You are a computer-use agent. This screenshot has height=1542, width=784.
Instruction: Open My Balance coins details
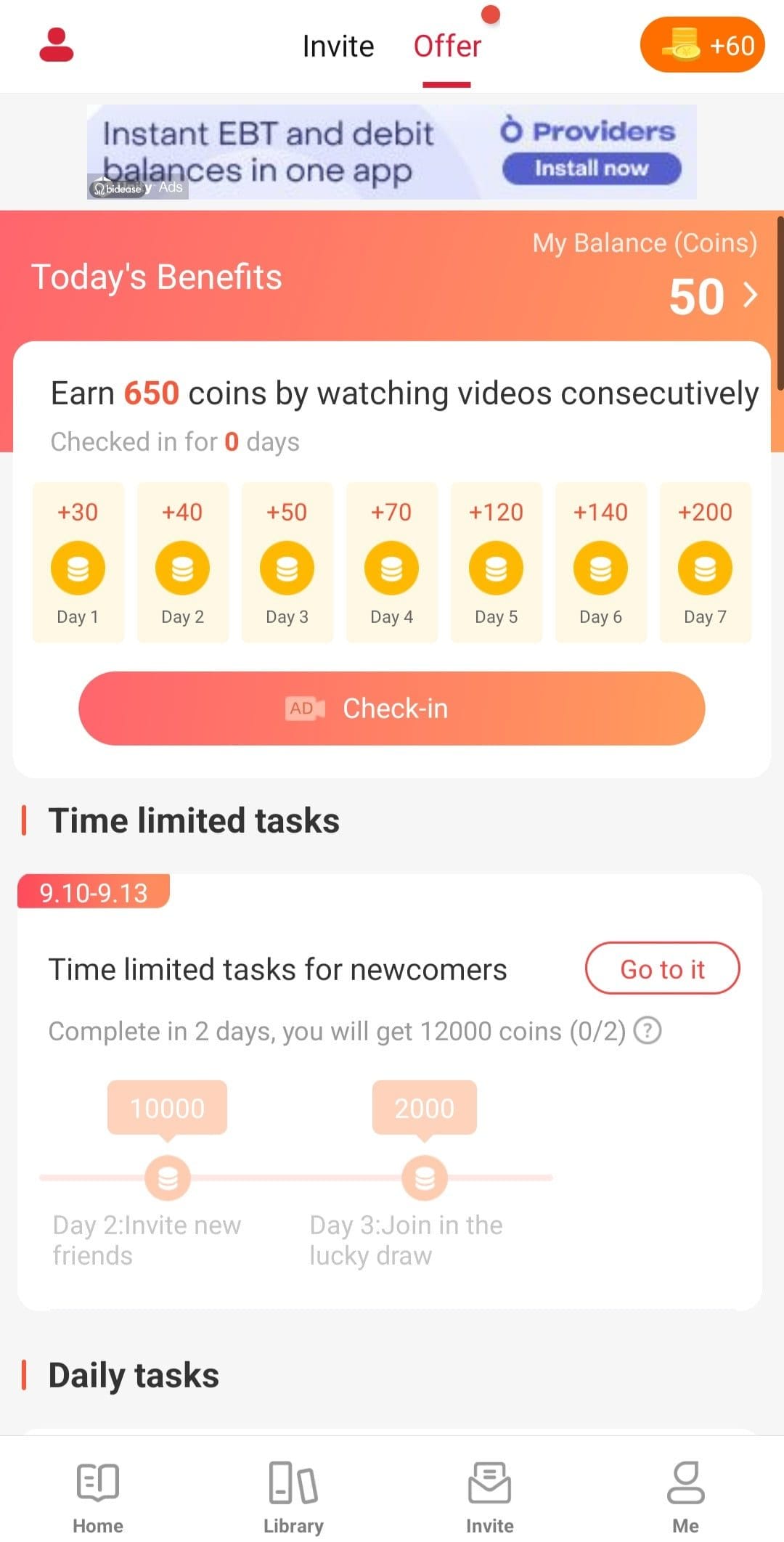tap(713, 296)
